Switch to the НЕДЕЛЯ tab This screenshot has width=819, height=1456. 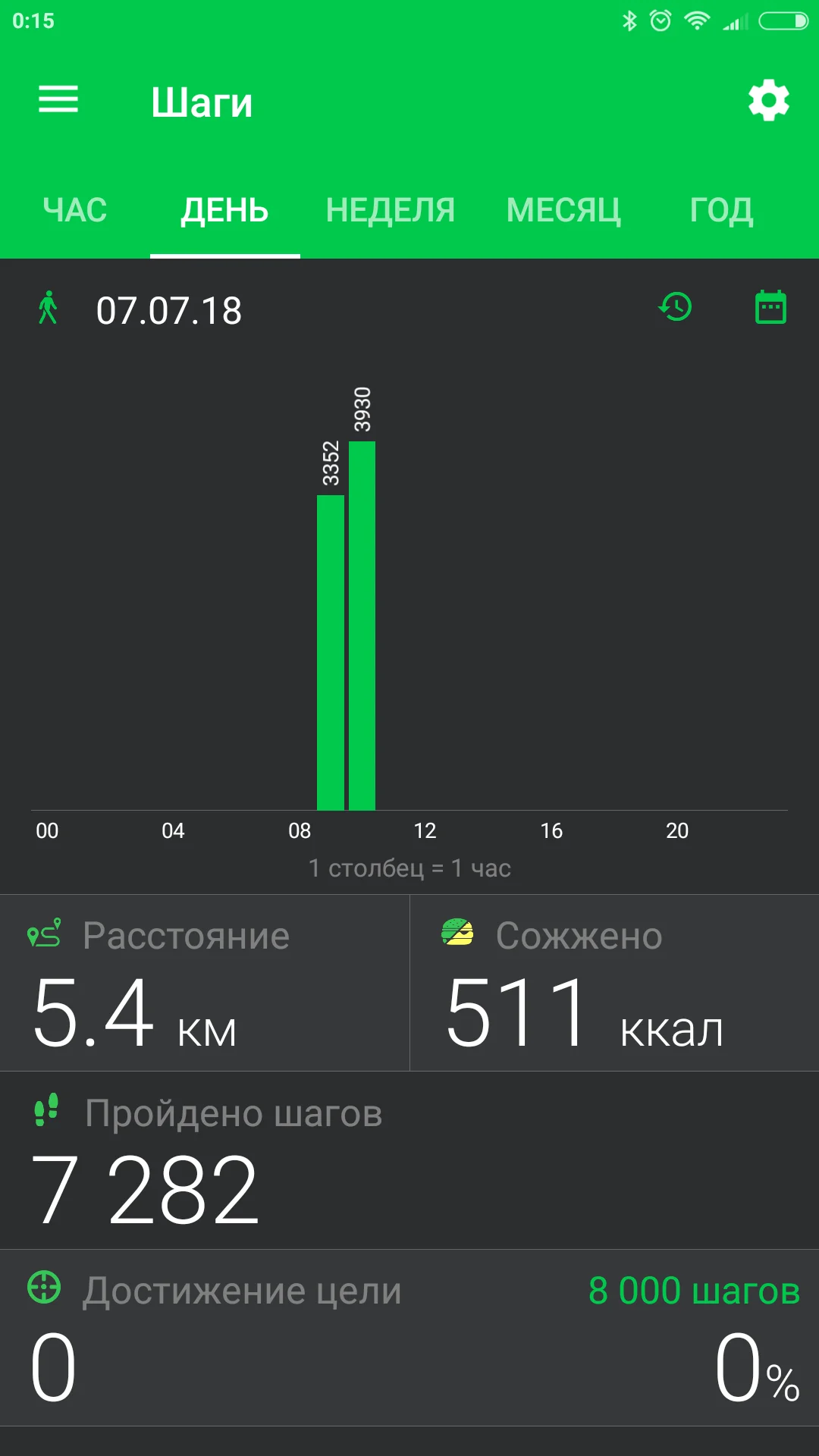pyautogui.click(x=390, y=210)
